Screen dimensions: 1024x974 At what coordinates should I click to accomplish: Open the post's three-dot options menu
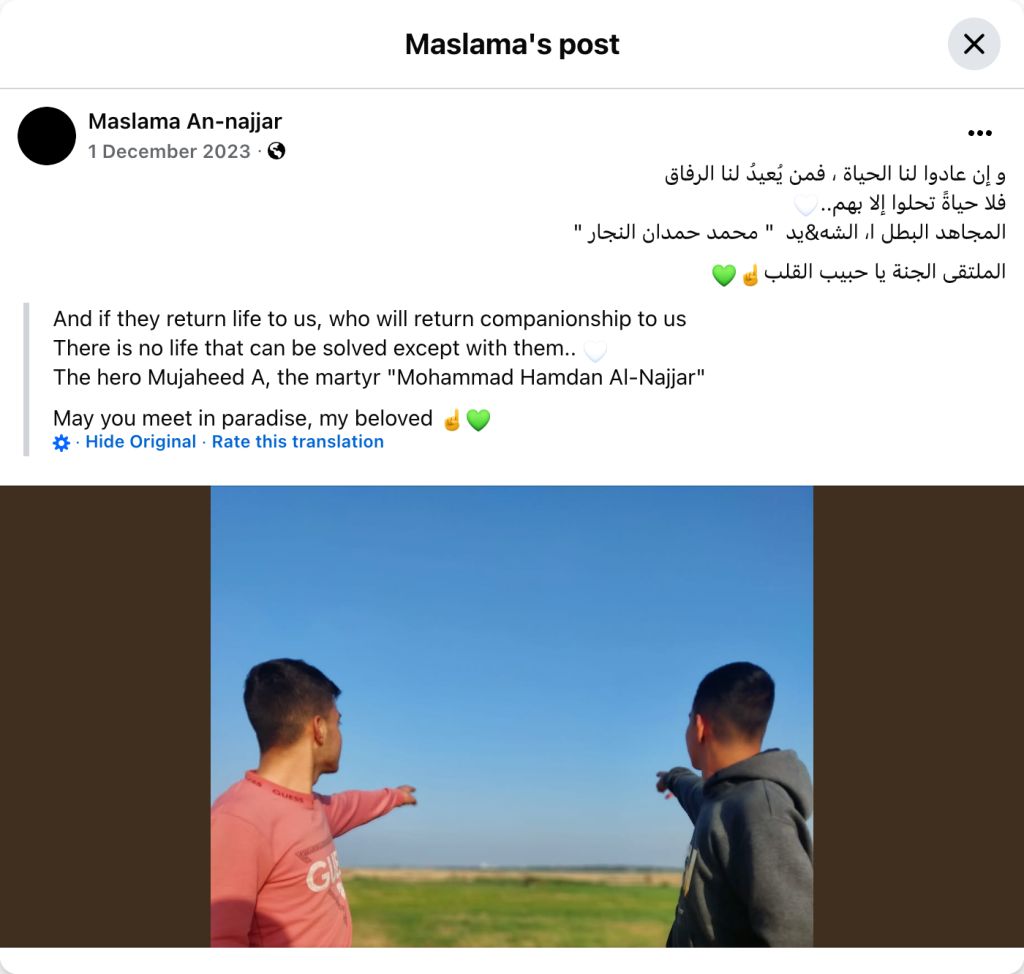(979, 134)
